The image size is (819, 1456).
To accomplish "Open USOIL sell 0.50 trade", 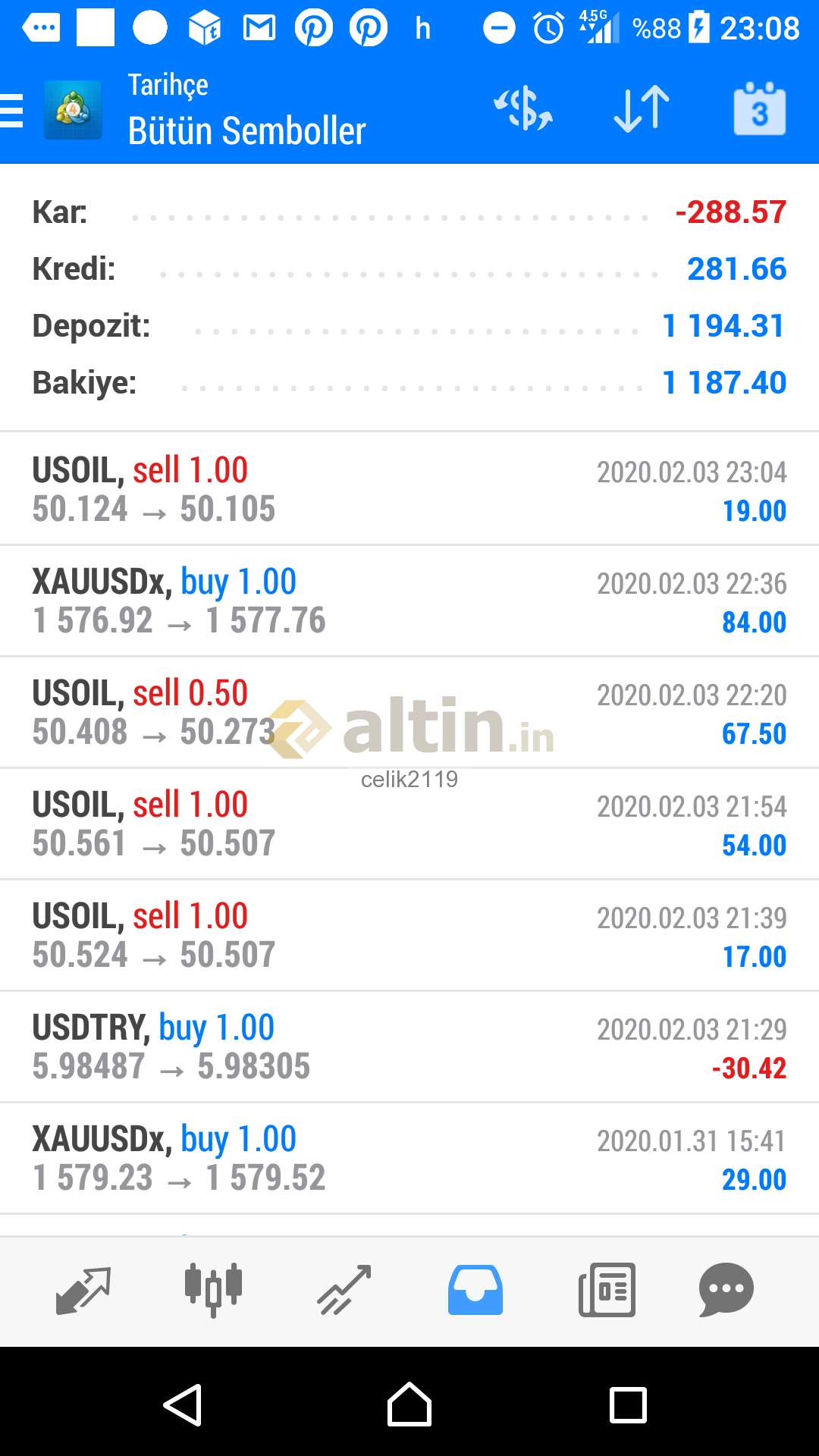I will point(409,712).
